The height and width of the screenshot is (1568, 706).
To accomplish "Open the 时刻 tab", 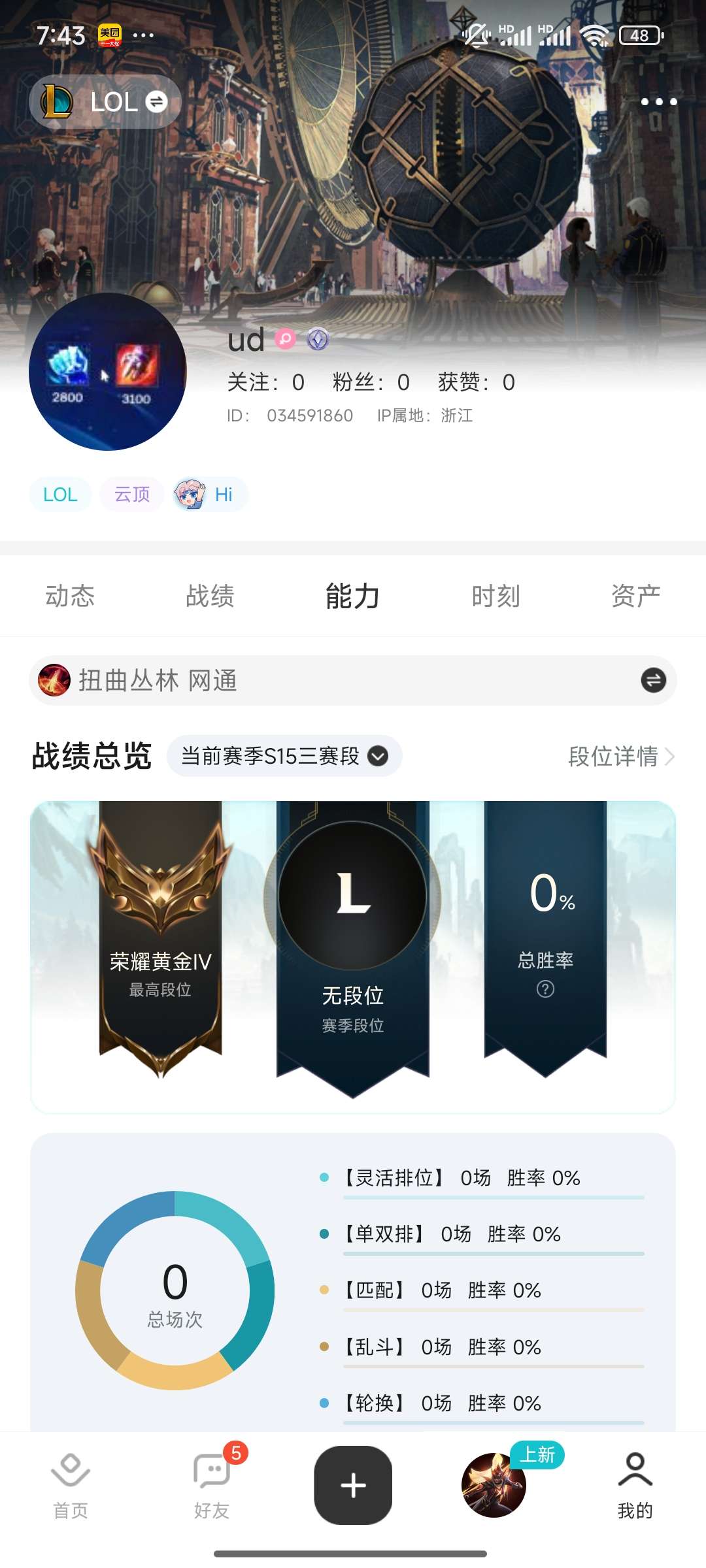I will pyautogui.click(x=496, y=596).
